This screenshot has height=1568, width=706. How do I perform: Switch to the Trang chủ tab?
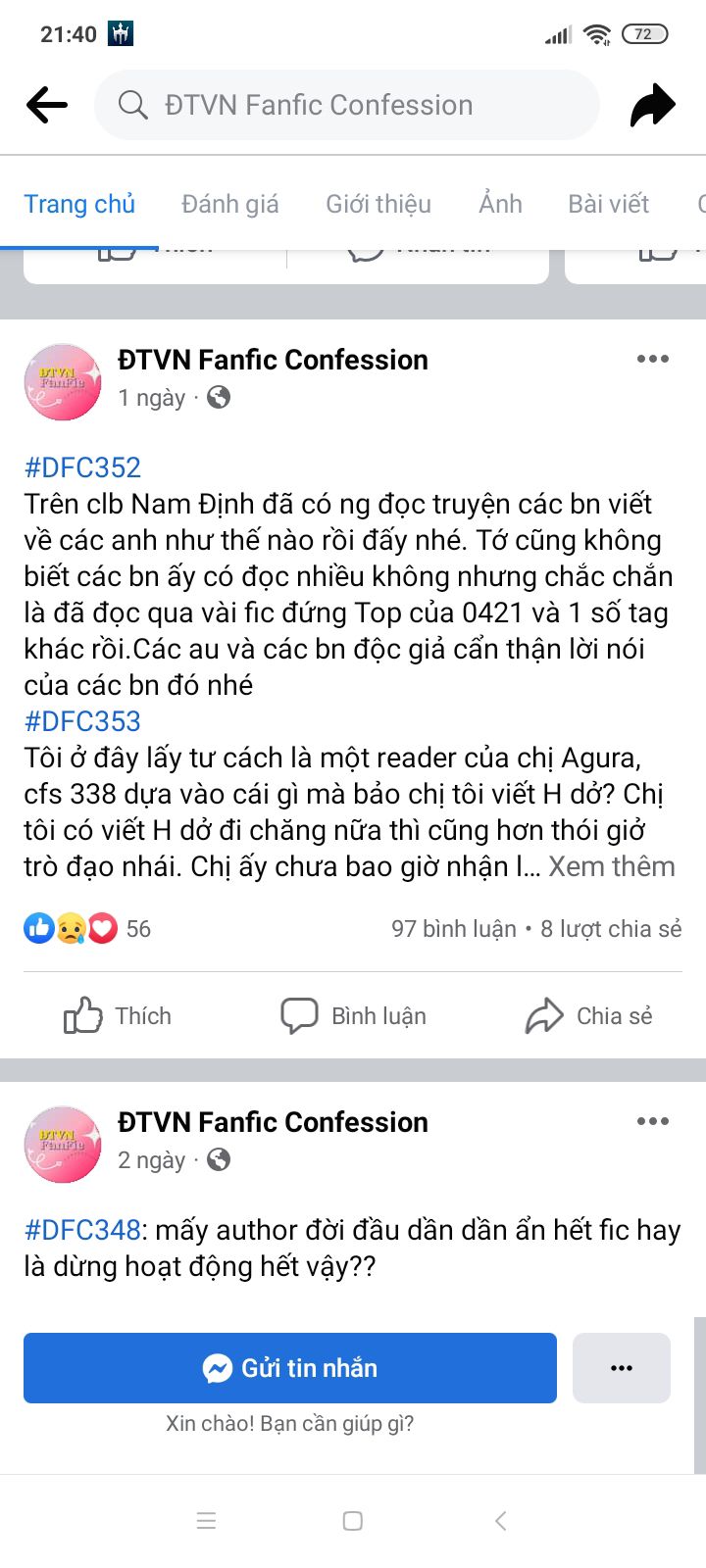(79, 204)
